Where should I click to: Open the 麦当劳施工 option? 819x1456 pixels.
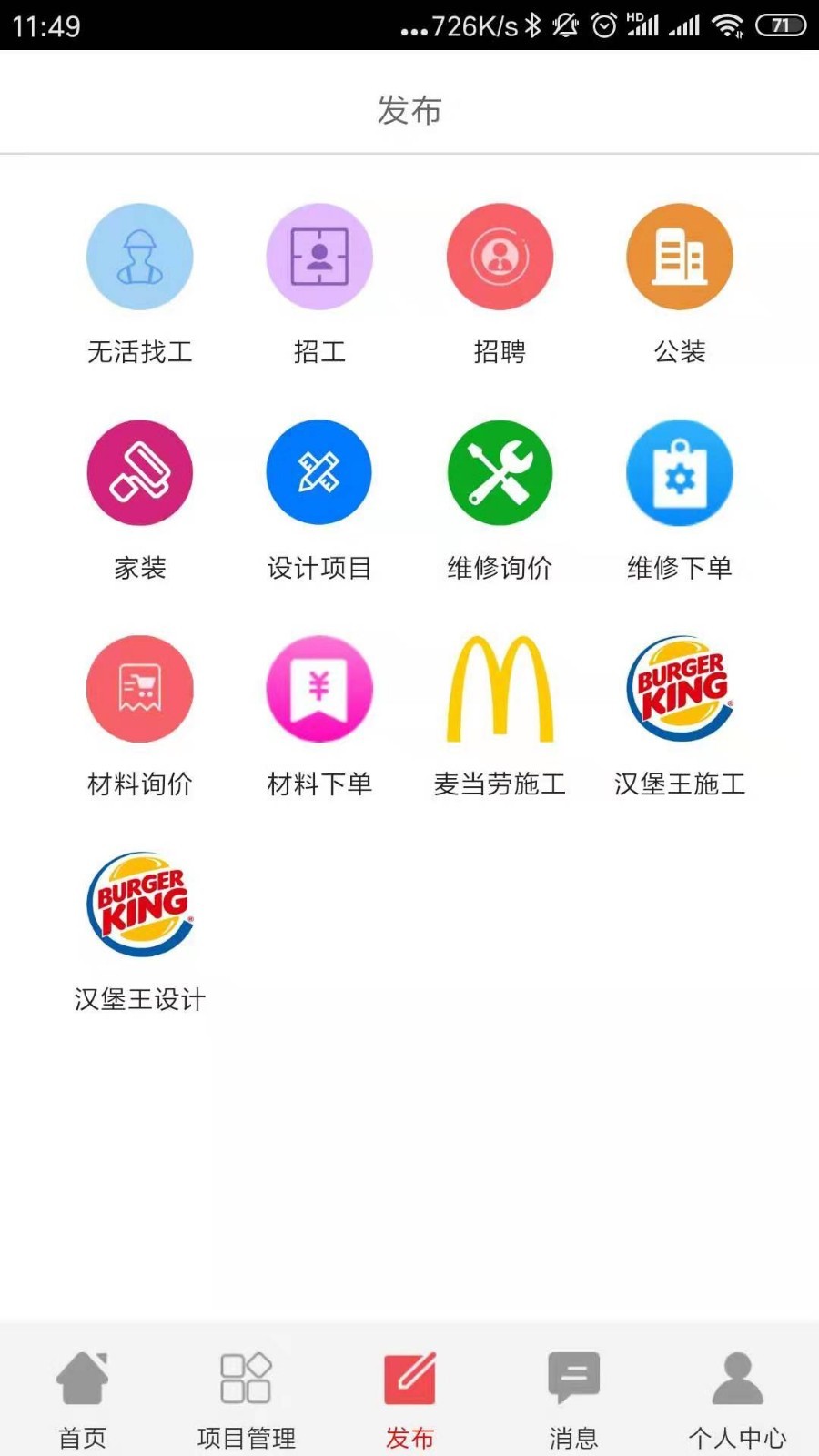(500, 689)
